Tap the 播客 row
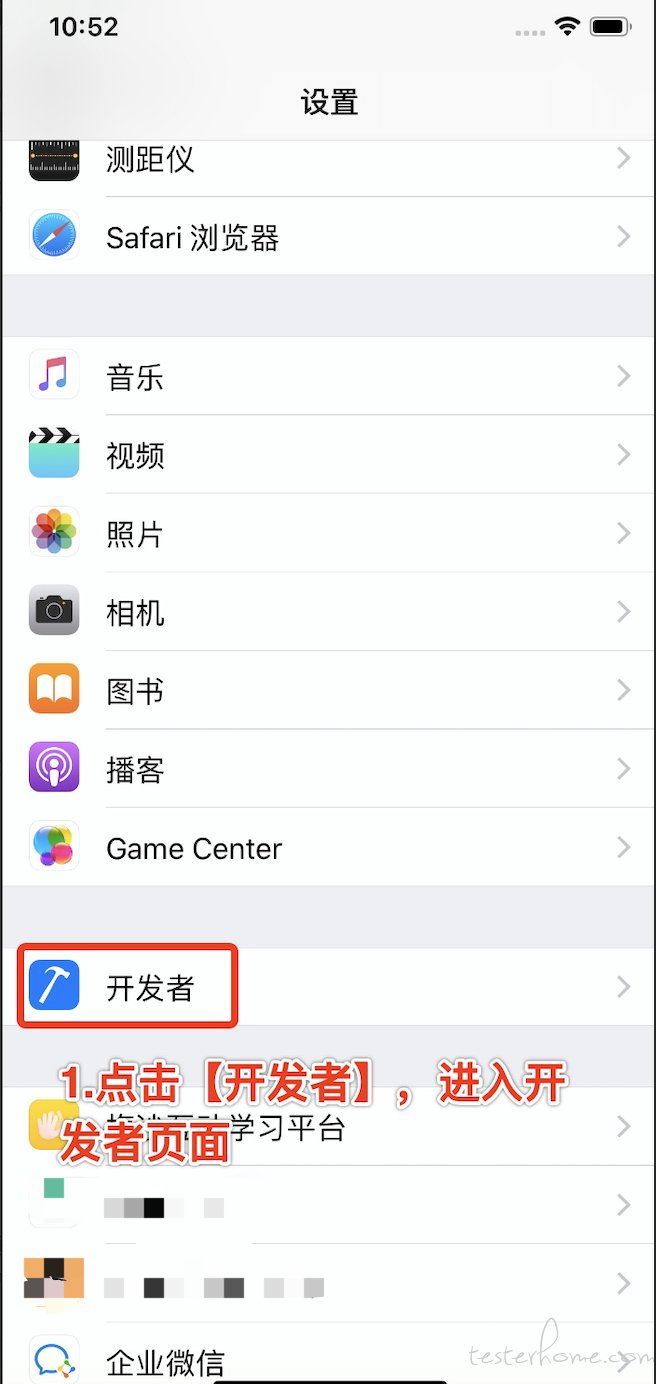Screen dimensions: 656x1384 click(328, 769)
